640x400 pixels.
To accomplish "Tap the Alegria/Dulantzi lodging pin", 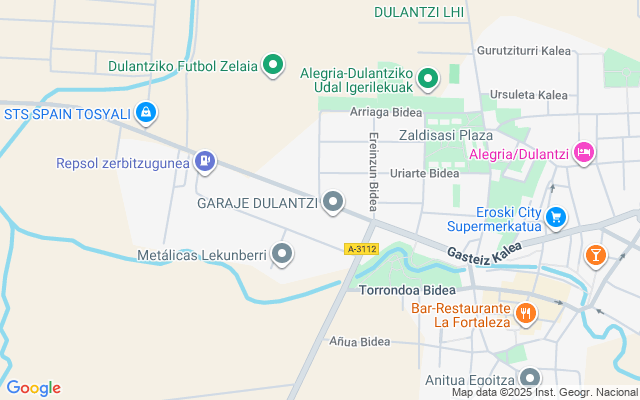I will click(584, 153).
